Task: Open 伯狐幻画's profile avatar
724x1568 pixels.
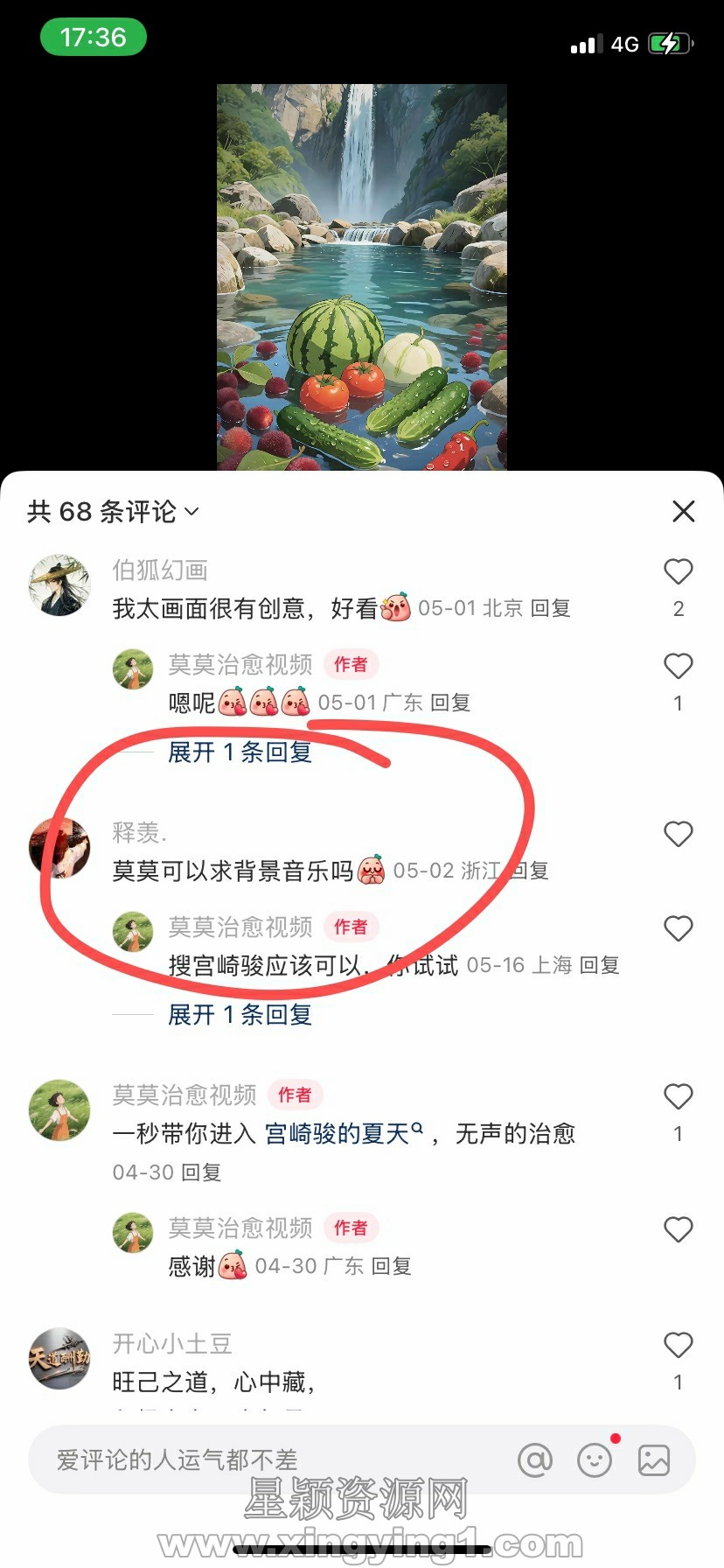Action: click(59, 584)
